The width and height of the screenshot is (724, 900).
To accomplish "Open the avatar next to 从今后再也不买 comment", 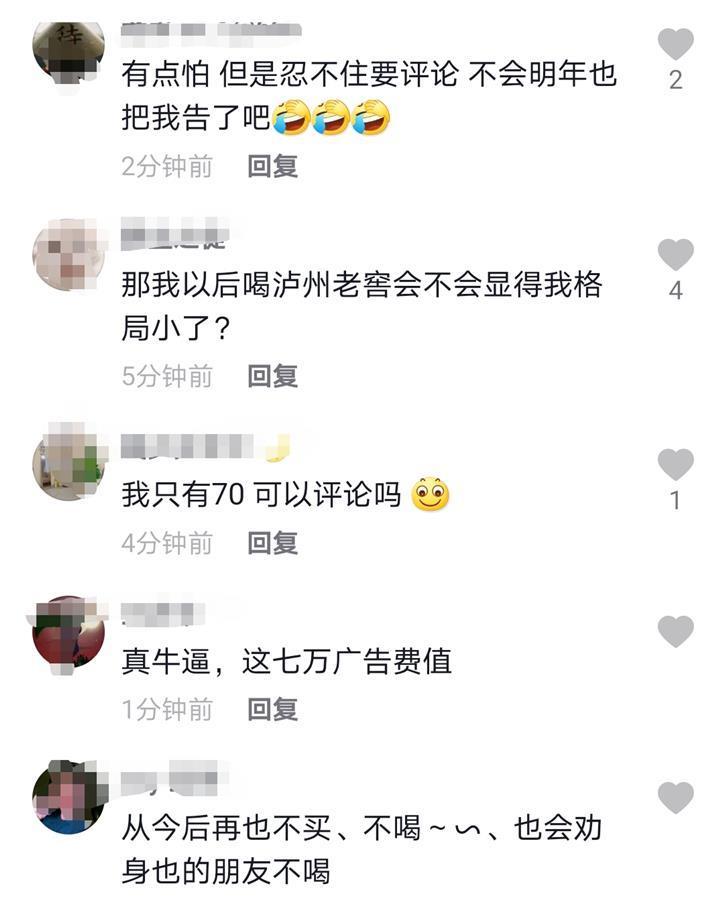I will pyautogui.click(x=69, y=797).
